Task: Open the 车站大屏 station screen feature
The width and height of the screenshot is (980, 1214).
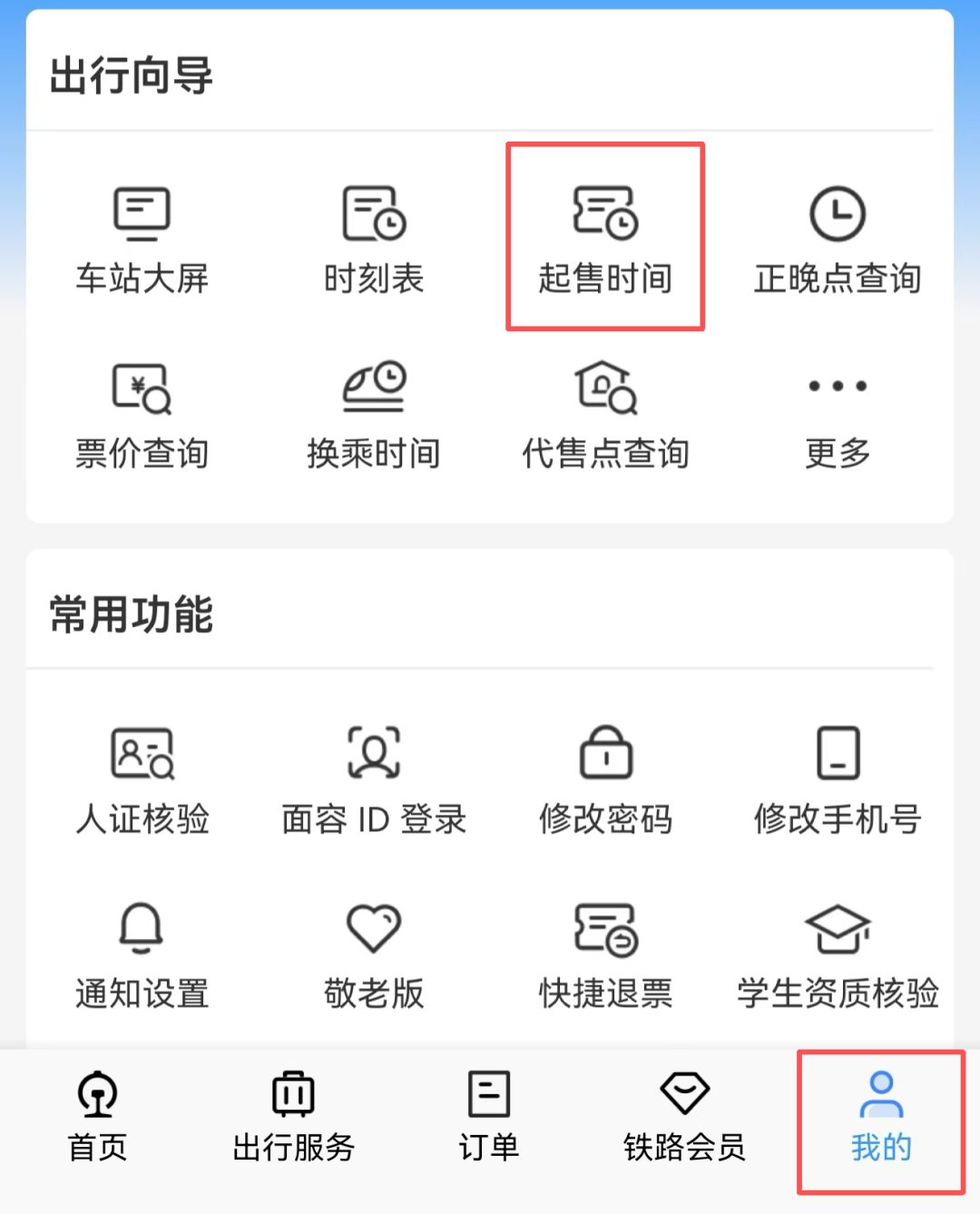Action: click(142, 238)
